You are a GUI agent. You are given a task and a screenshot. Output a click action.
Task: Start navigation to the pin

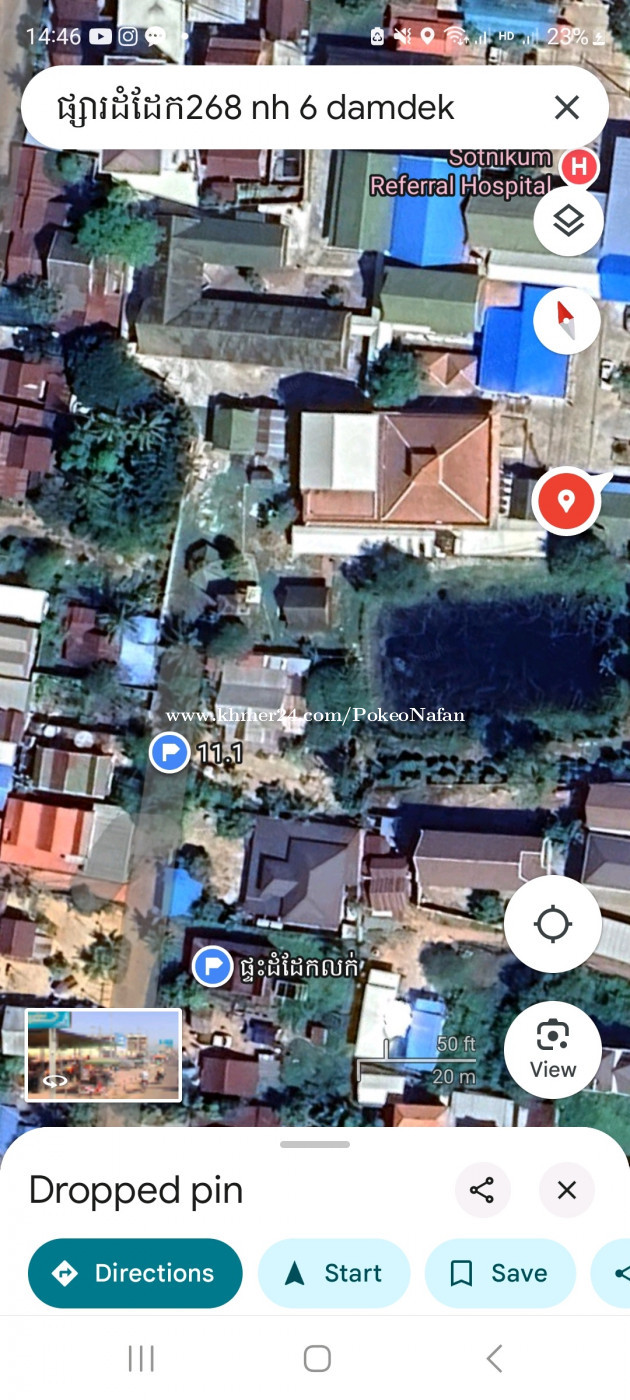coord(334,1273)
